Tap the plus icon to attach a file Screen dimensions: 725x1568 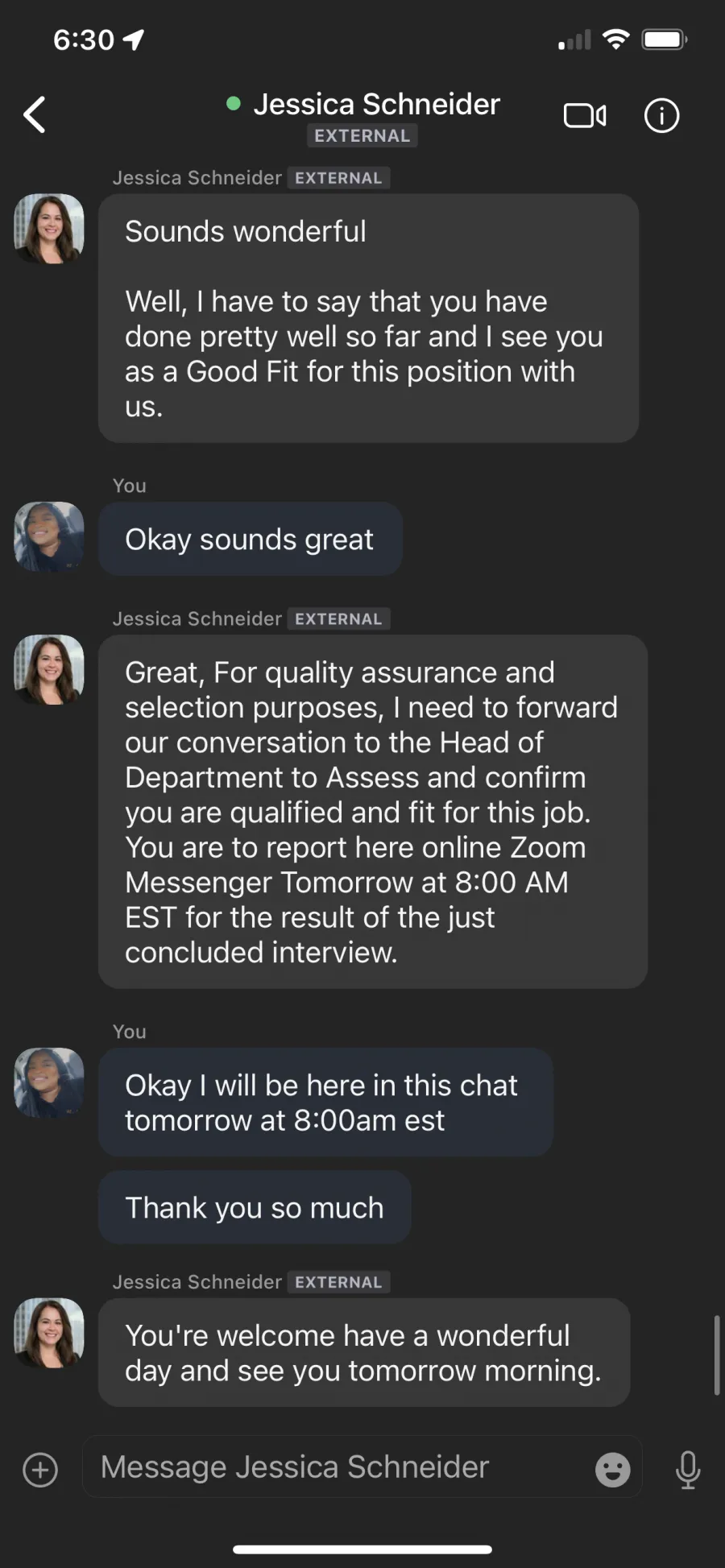[40, 1470]
